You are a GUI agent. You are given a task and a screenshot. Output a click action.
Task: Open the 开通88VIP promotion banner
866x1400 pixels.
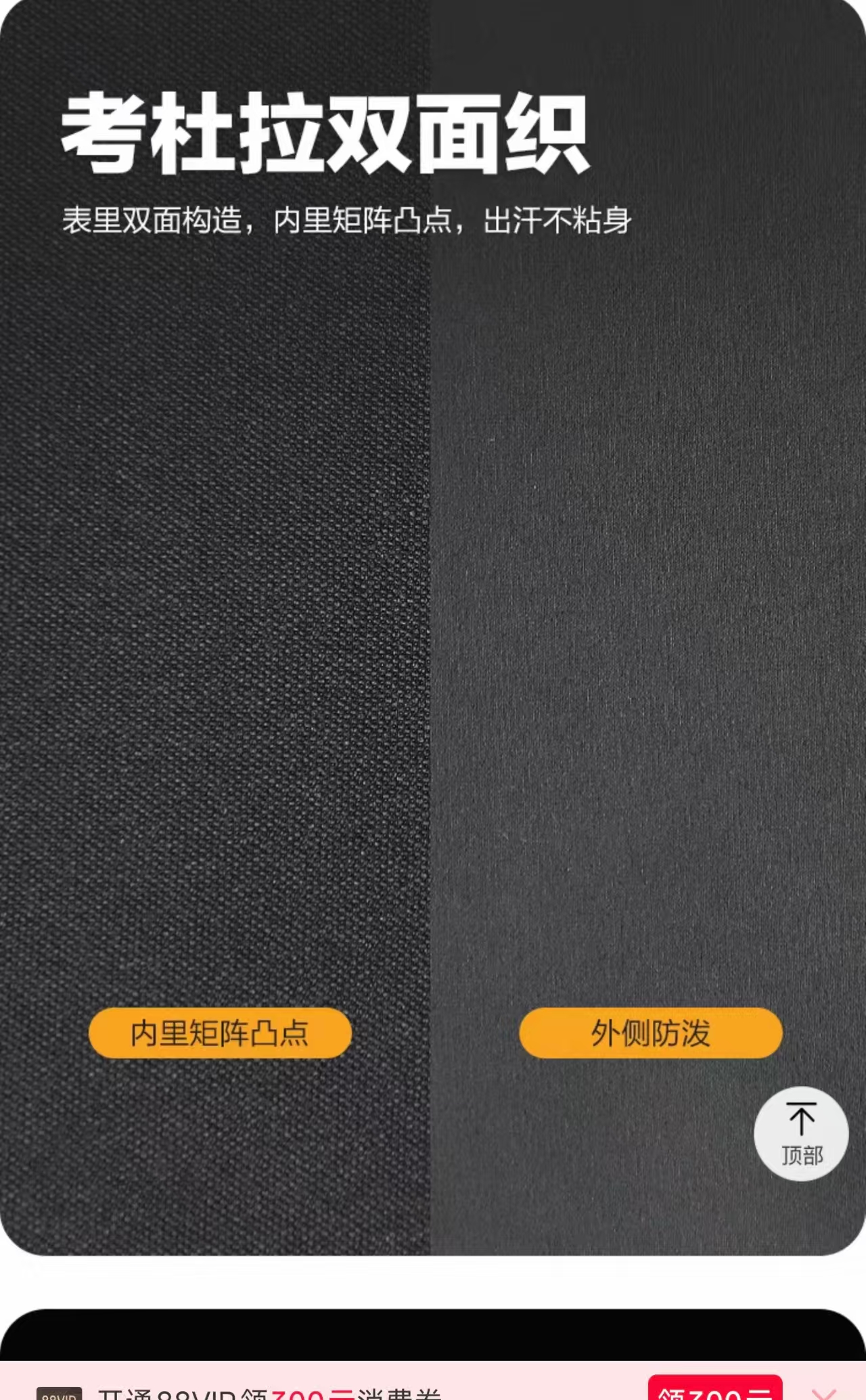(x=271, y=1391)
